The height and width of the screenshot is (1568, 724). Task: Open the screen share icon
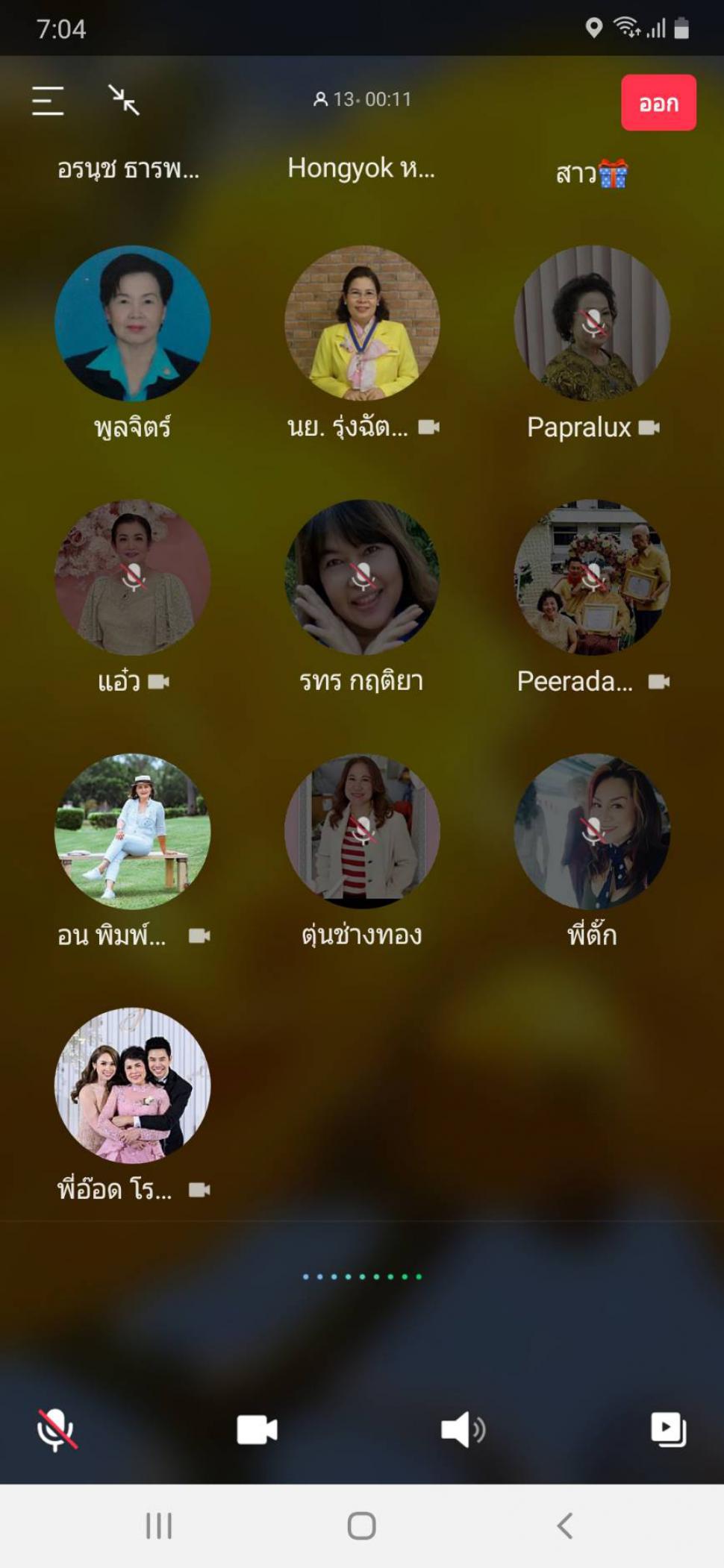668,1429
